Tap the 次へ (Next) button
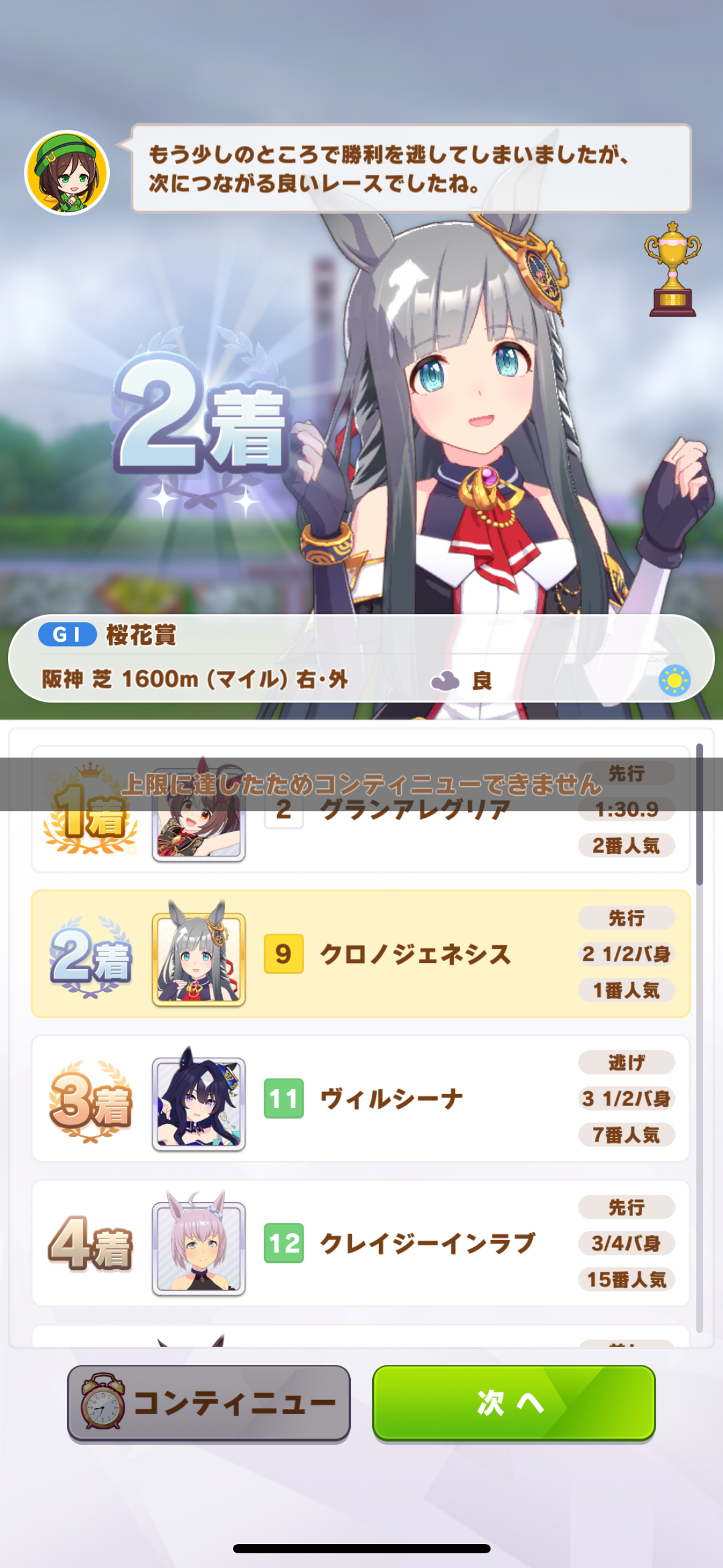Viewport: 723px width, 1568px height. point(513,1402)
